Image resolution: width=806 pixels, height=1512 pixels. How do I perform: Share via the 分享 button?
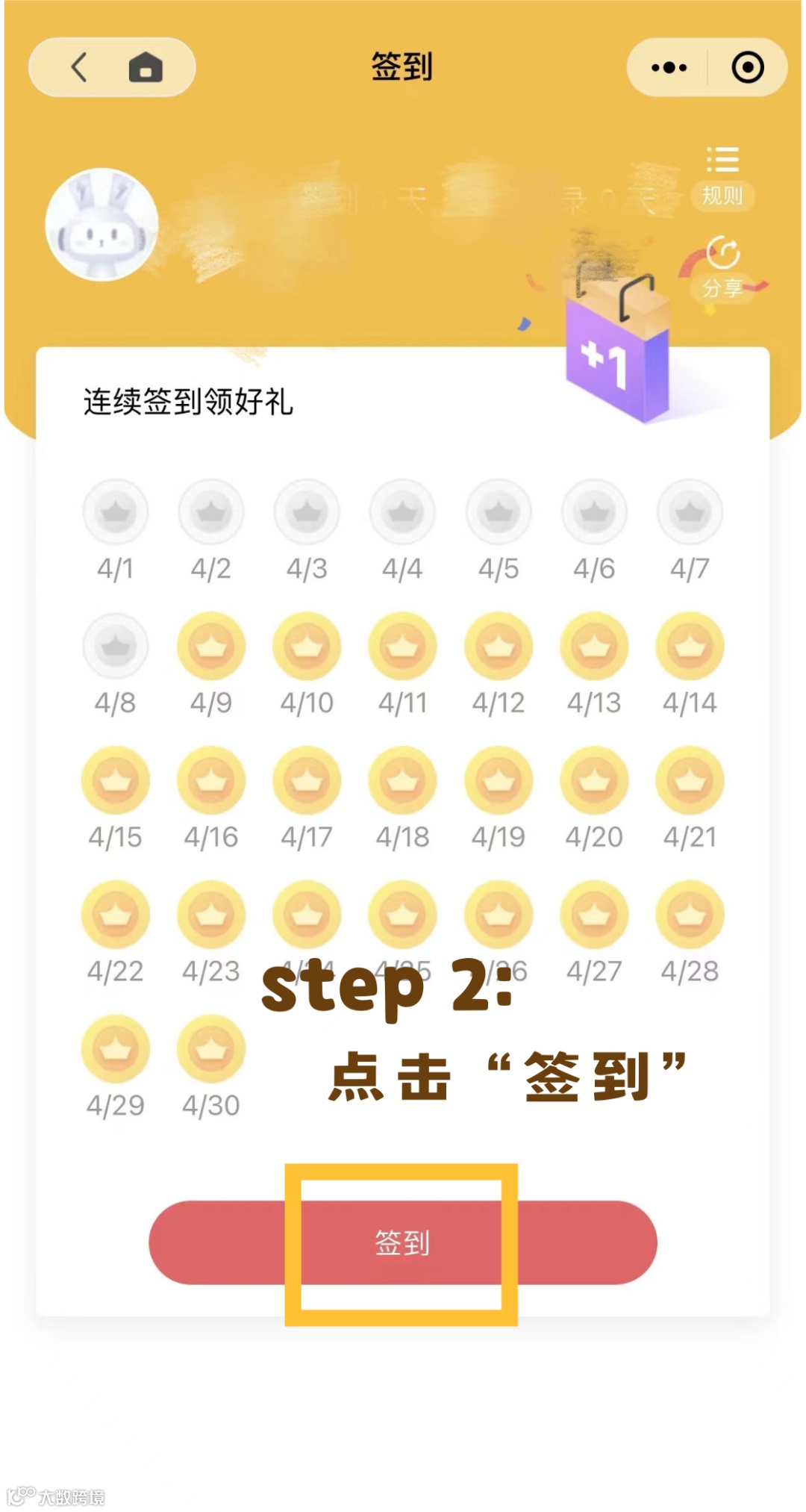coord(722,269)
